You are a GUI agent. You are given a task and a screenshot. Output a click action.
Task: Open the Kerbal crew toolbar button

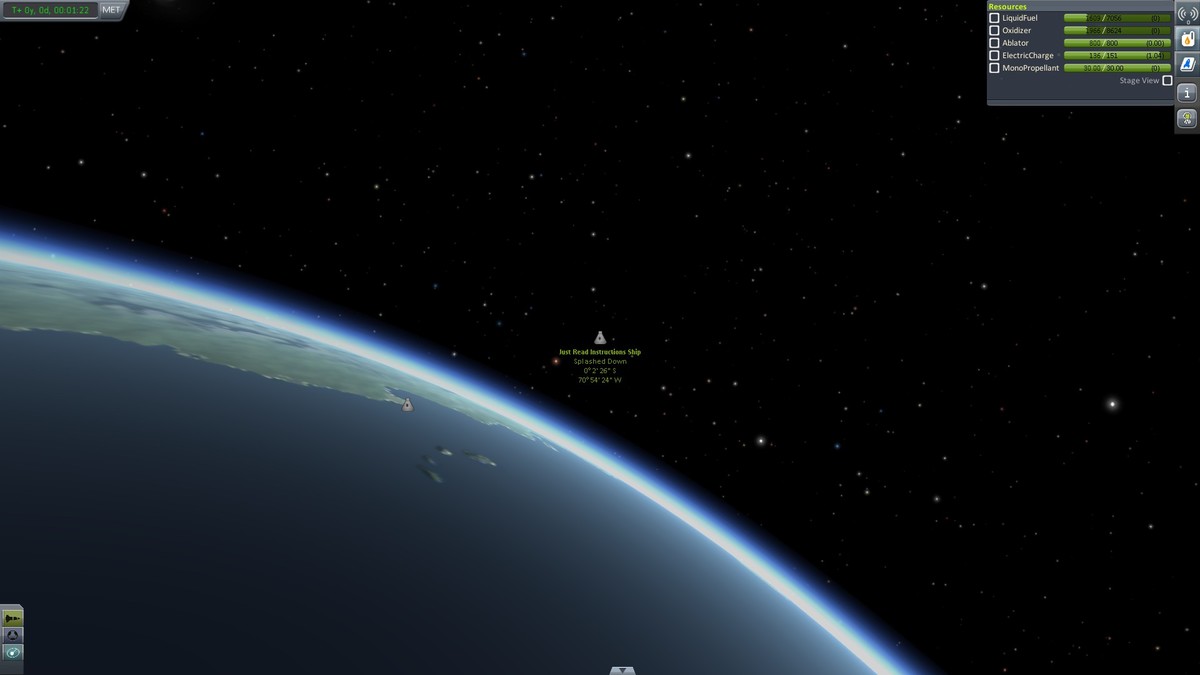(1187, 119)
